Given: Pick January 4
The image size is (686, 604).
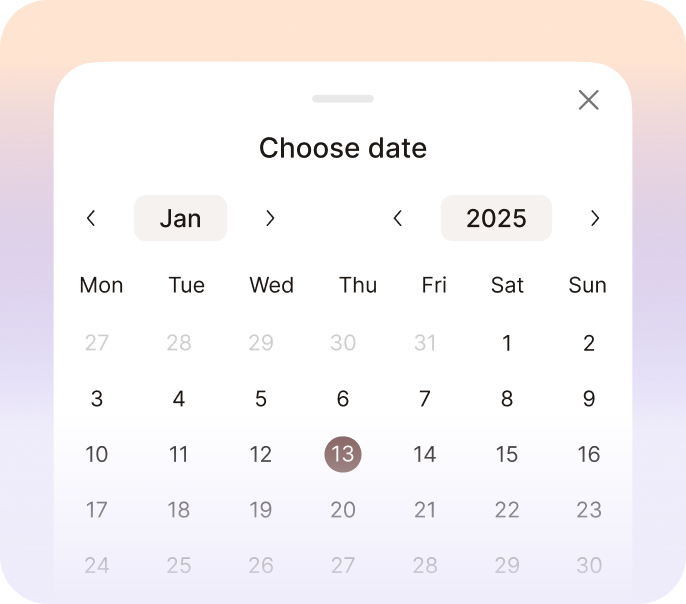Looking at the screenshot, I should (x=179, y=399).
